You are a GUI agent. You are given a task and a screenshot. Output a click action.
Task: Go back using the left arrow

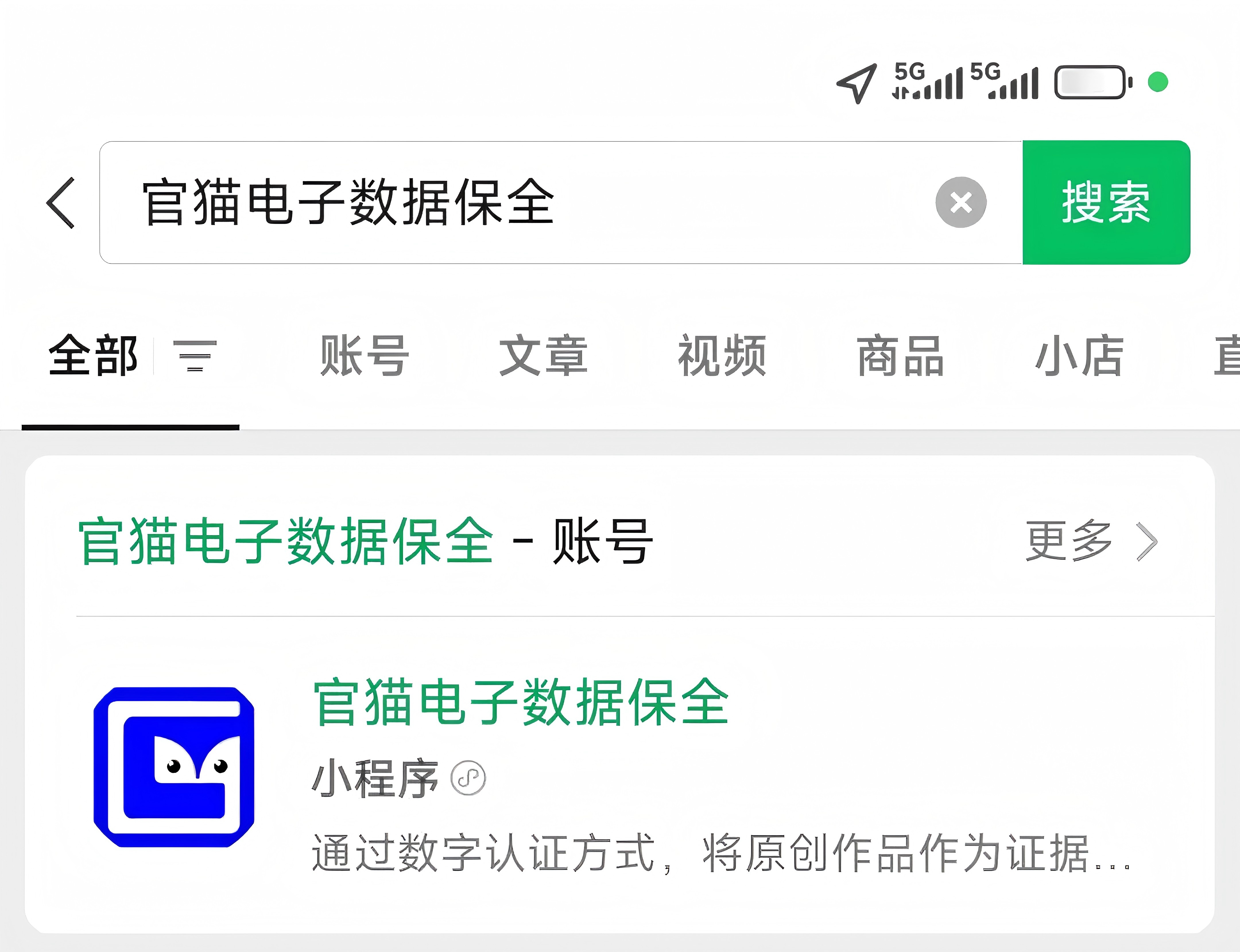[61, 202]
